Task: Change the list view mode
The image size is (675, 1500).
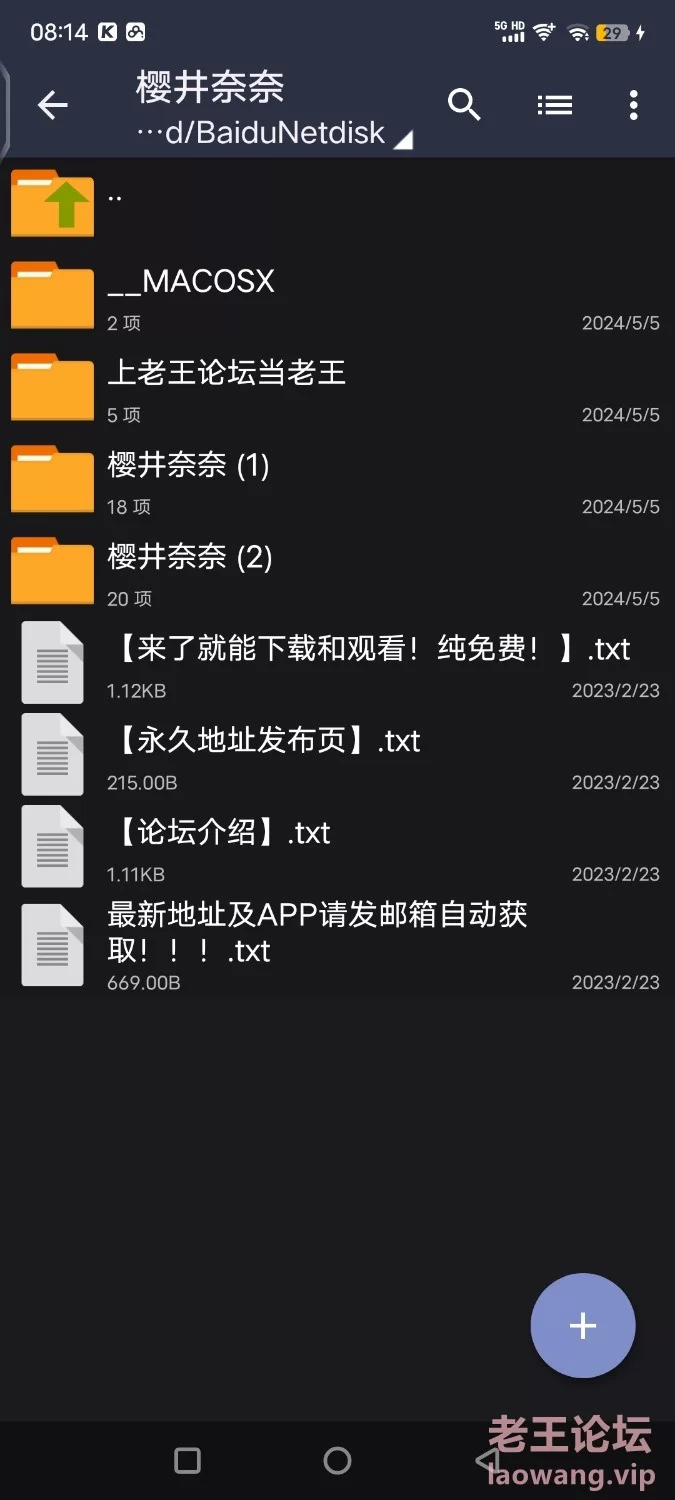Action: [x=554, y=105]
